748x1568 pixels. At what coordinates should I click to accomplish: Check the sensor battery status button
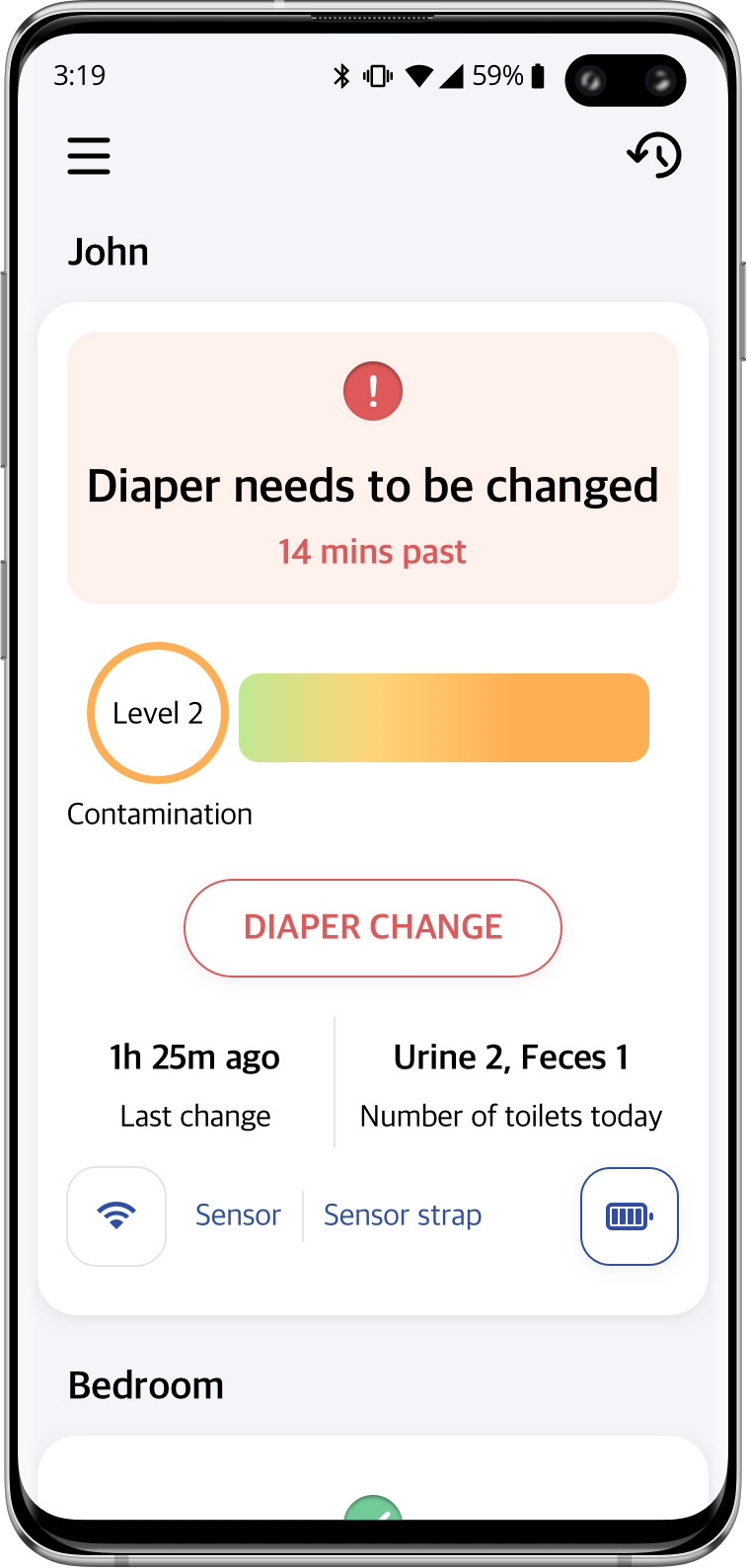(630, 1216)
